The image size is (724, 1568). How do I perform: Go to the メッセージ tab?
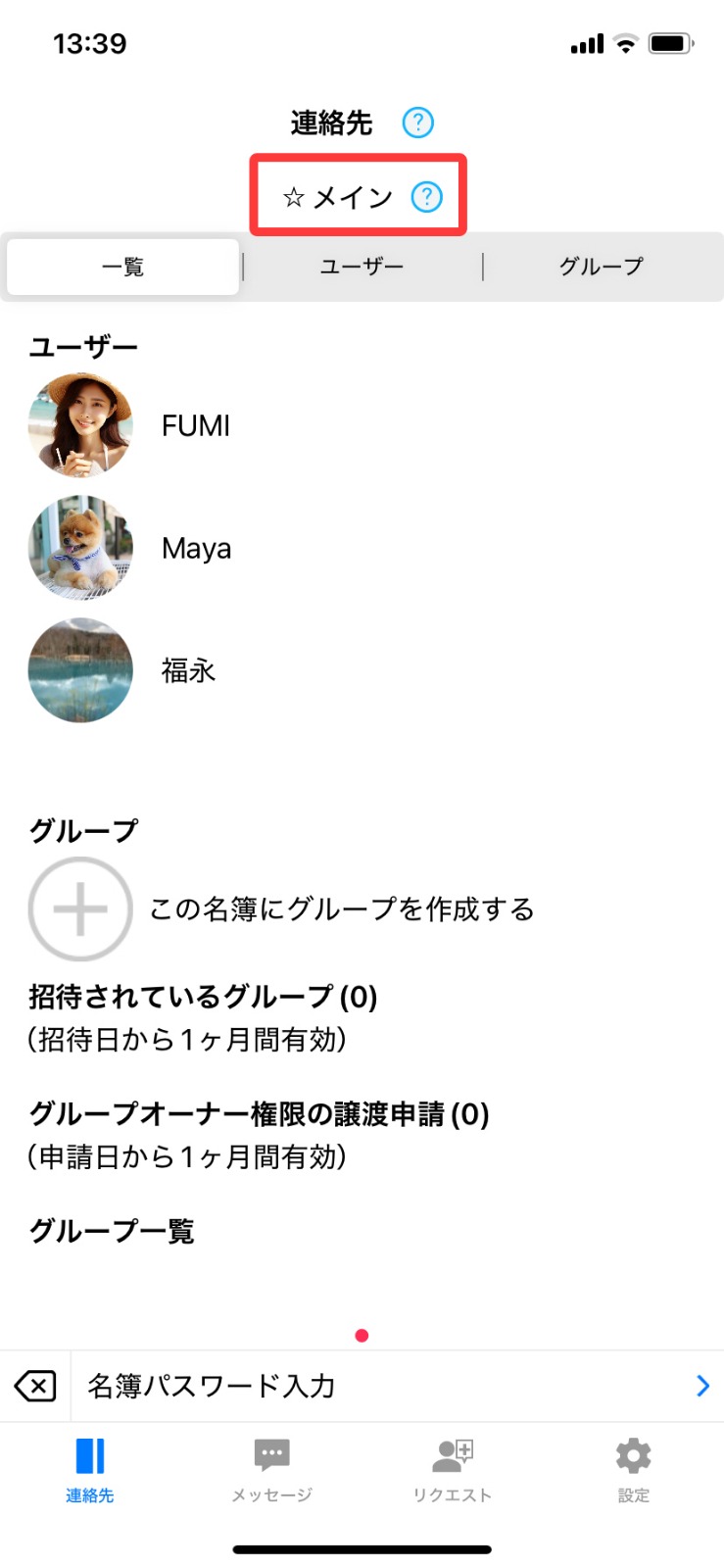(271, 1470)
